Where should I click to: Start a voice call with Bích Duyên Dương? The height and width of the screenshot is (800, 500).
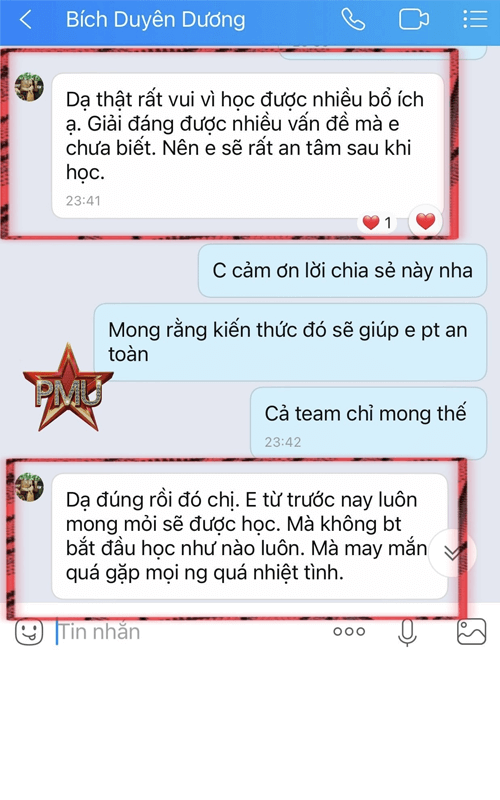353,20
